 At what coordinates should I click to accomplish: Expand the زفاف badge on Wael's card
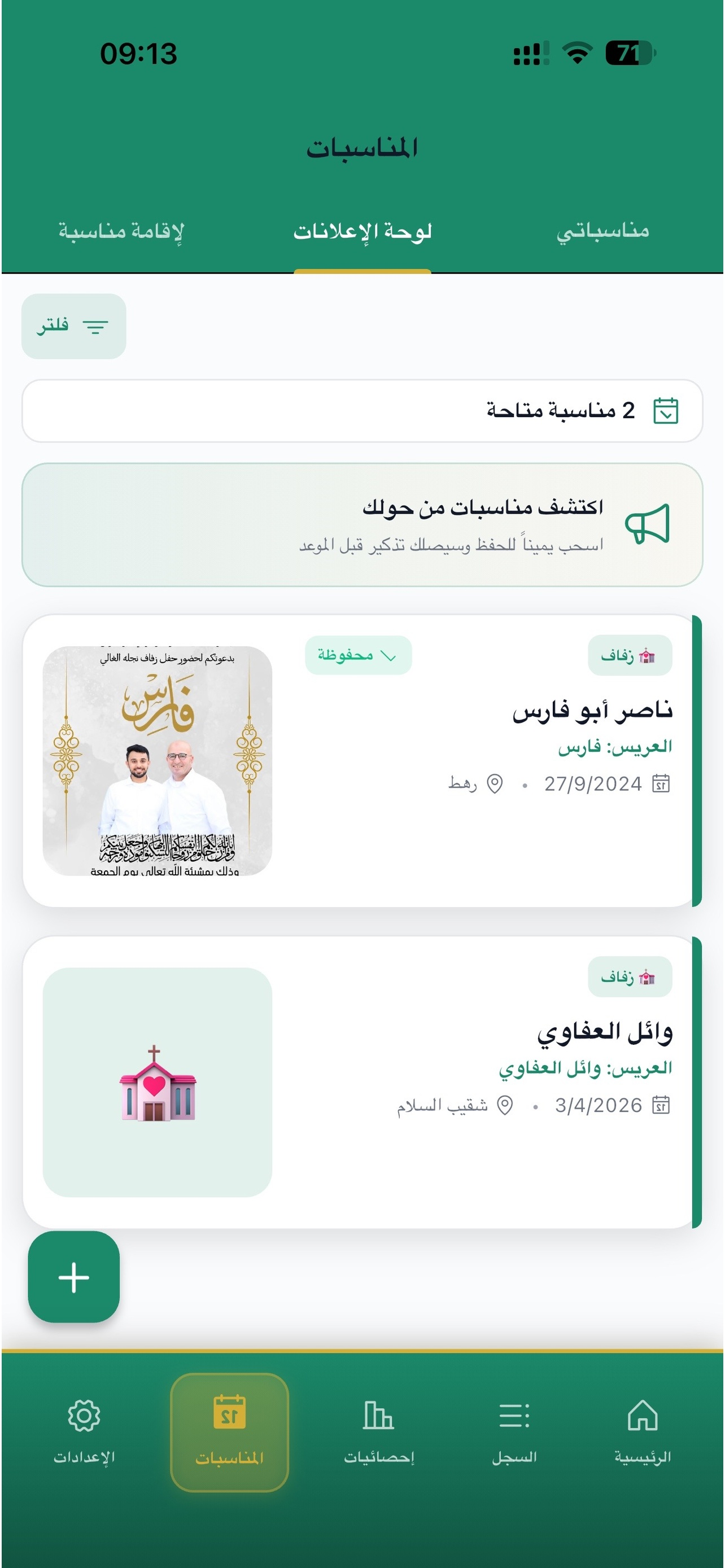(631, 976)
